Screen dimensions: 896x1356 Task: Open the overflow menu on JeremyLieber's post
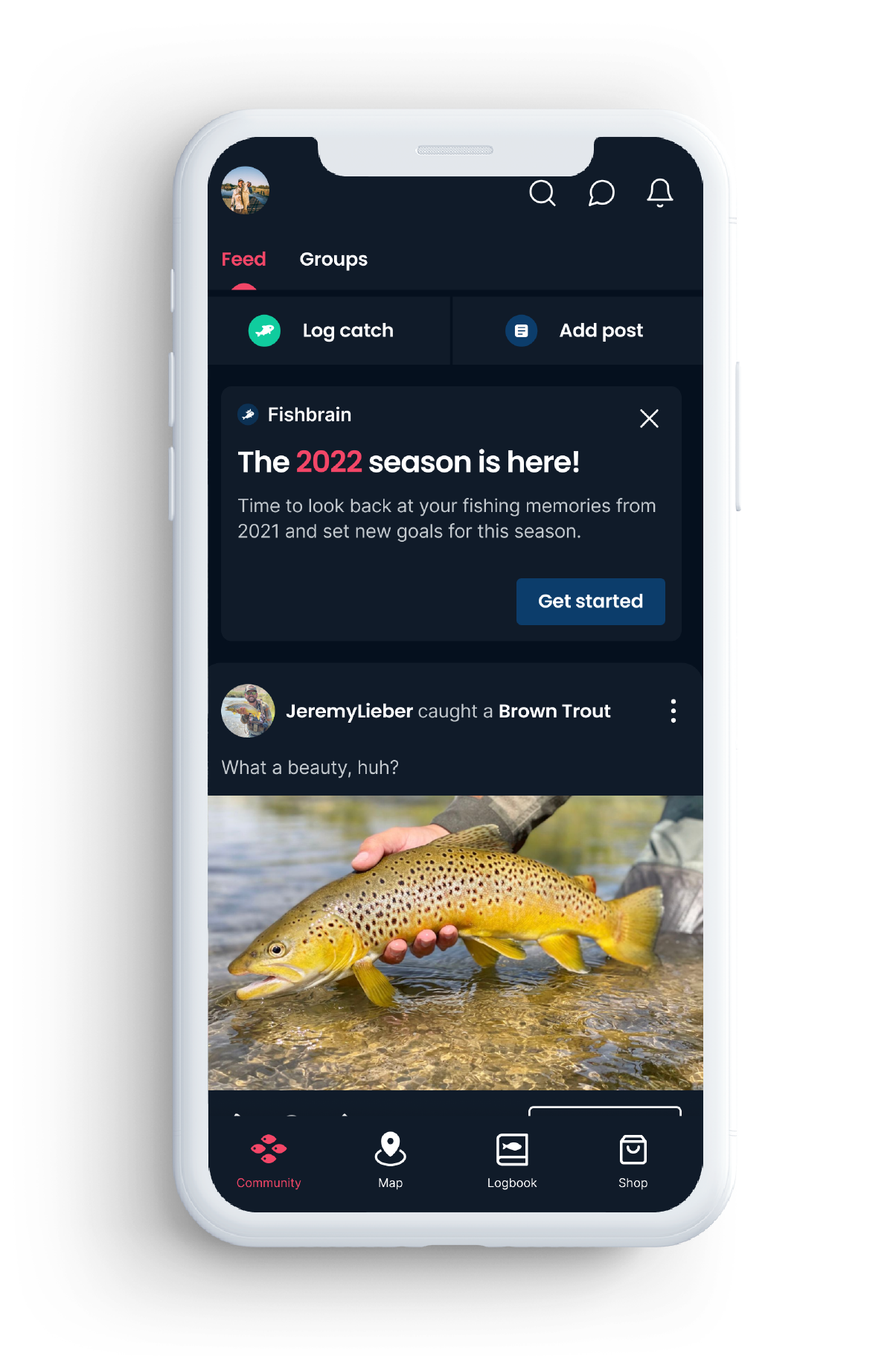[x=673, y=711]
